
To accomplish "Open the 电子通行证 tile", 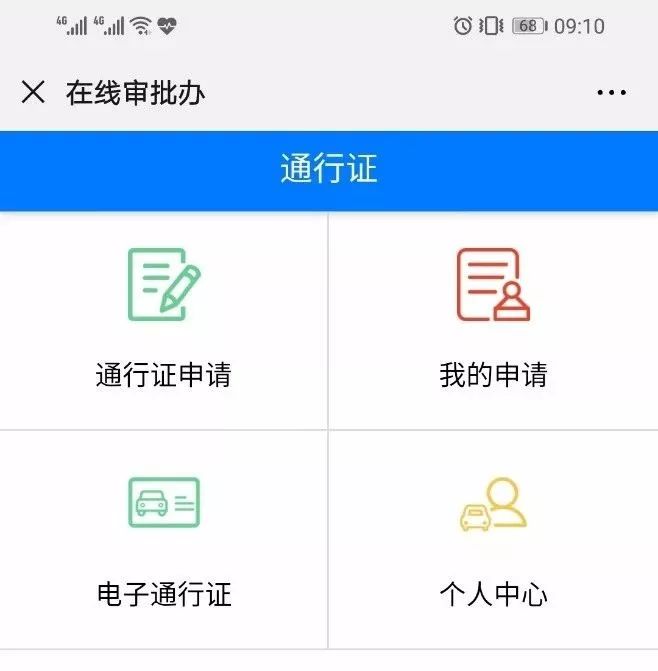I will click(x=164, y=540).
